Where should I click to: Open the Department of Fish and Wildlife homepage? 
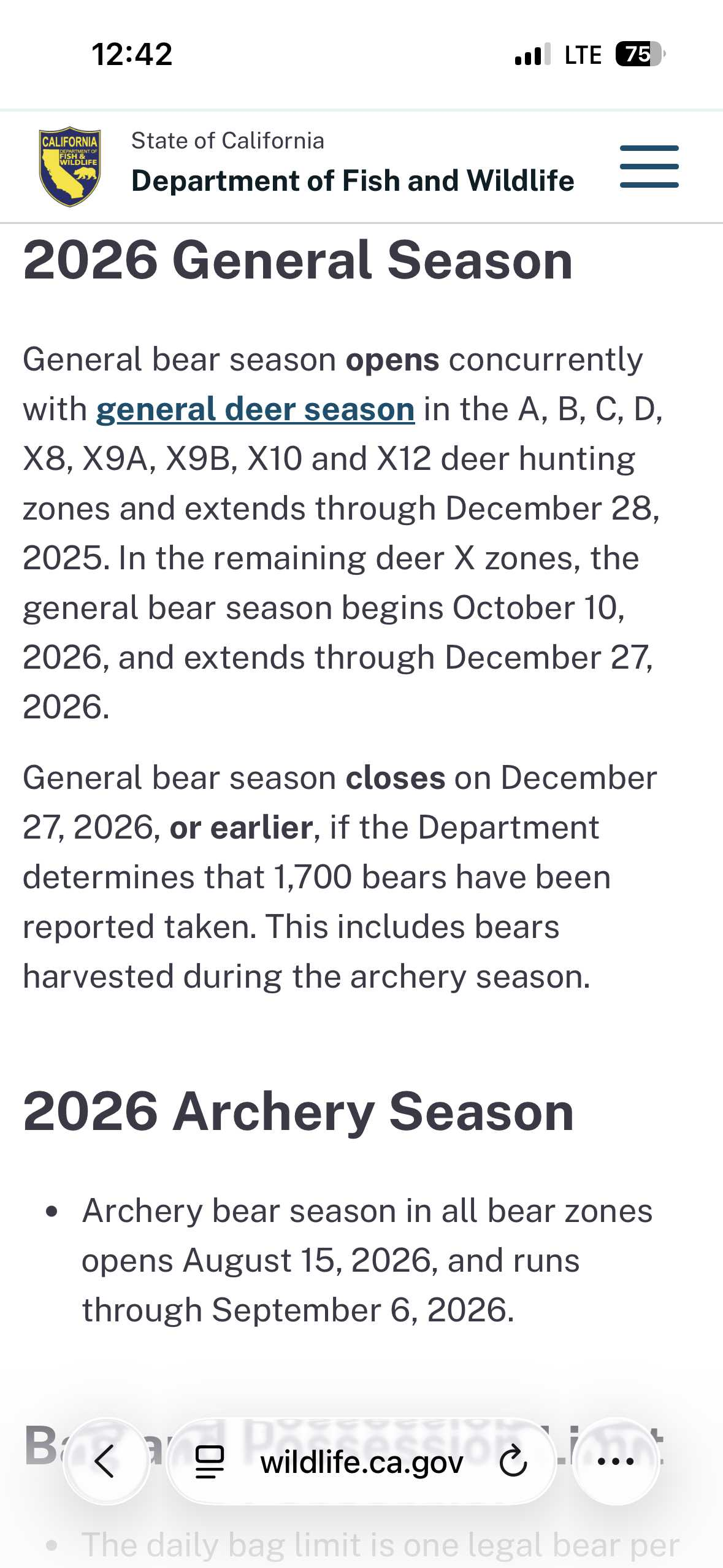(70, 167)
